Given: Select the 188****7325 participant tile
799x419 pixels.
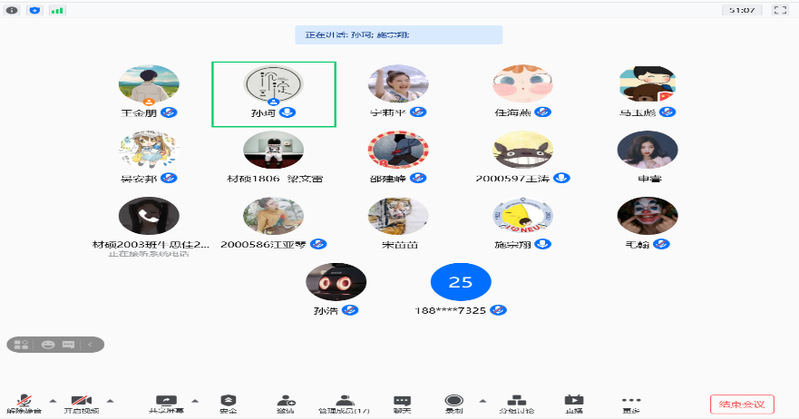Looking at the screenshot, I should coord(460,288).
